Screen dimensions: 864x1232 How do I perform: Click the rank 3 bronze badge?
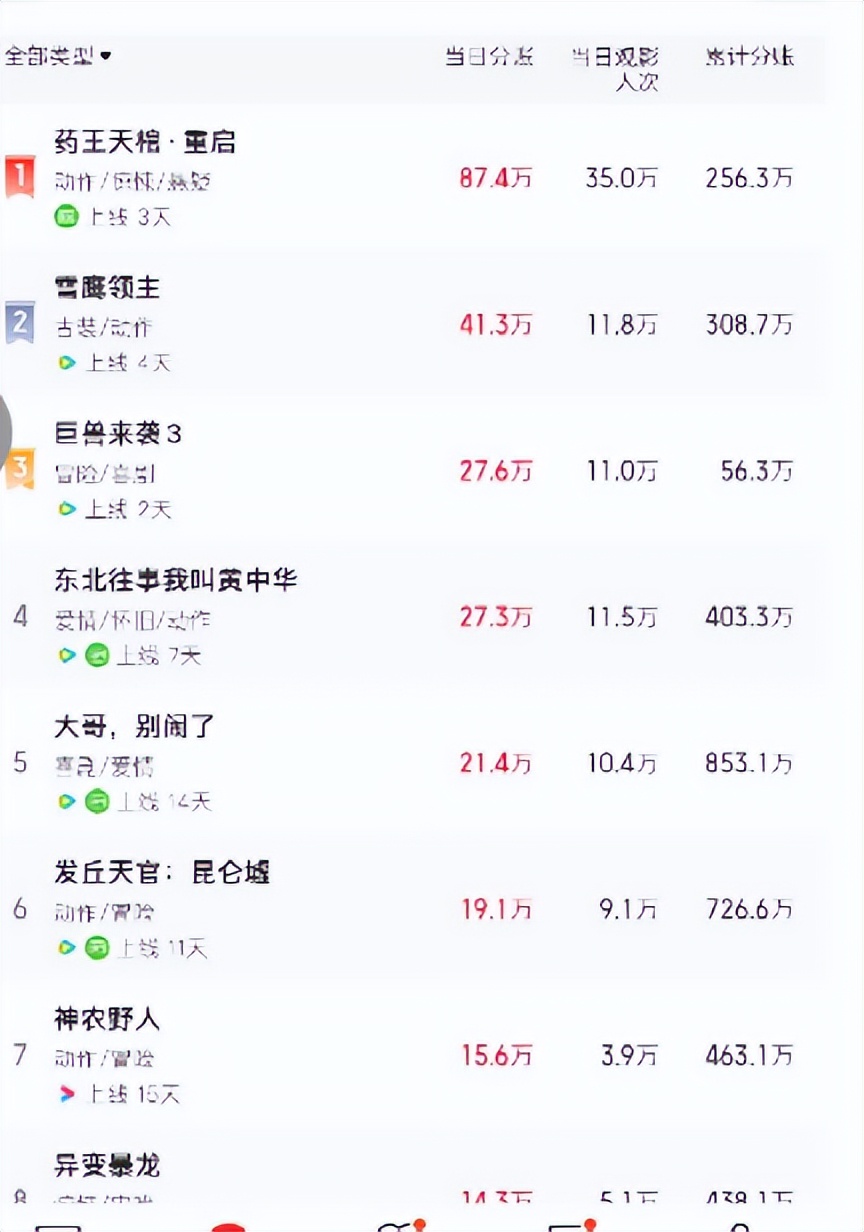click(19, 470)
